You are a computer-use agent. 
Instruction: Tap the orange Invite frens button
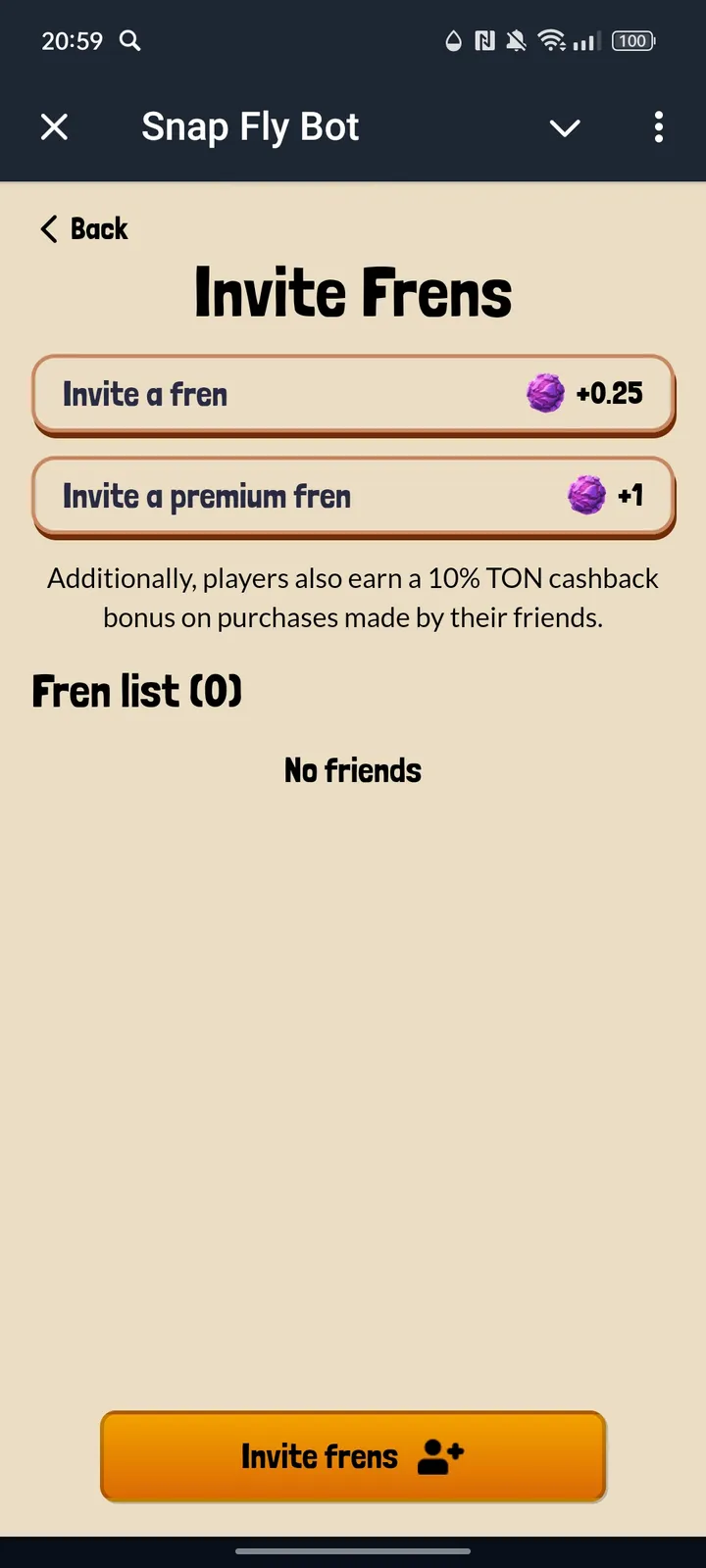pyautogui.click(x=353, y=1456)
